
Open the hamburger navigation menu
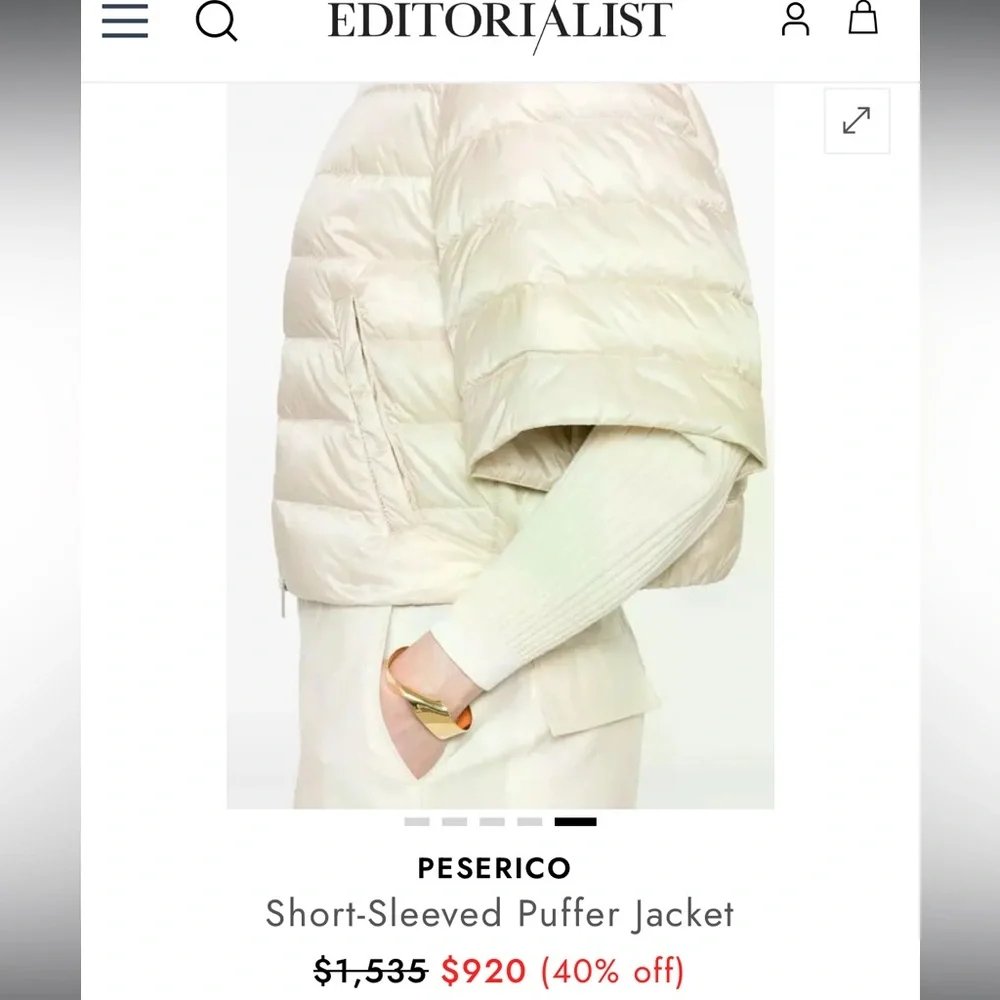pyautogui.click(x=125, y=21)
